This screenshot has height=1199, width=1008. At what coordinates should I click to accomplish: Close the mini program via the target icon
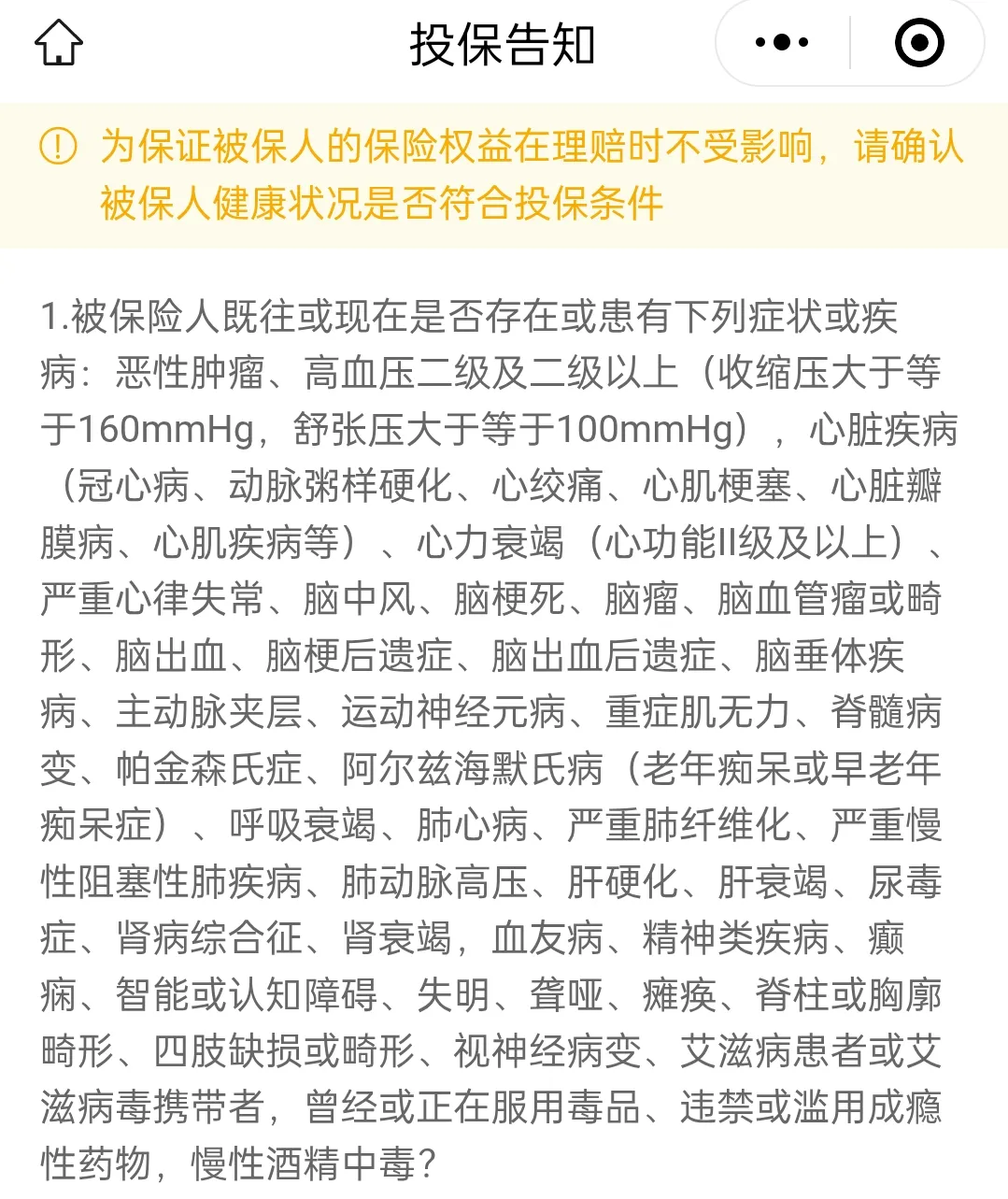[x=919, y=43]
